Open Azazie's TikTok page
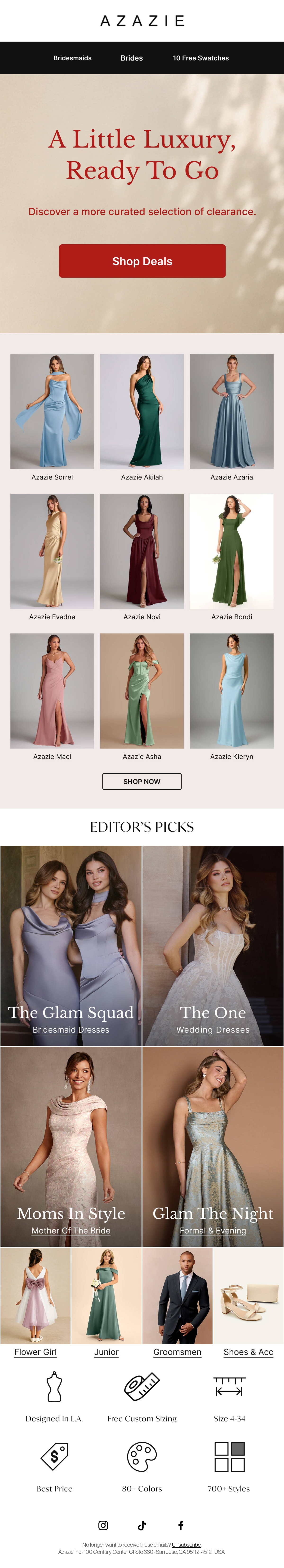 (x=142, y=1525)
